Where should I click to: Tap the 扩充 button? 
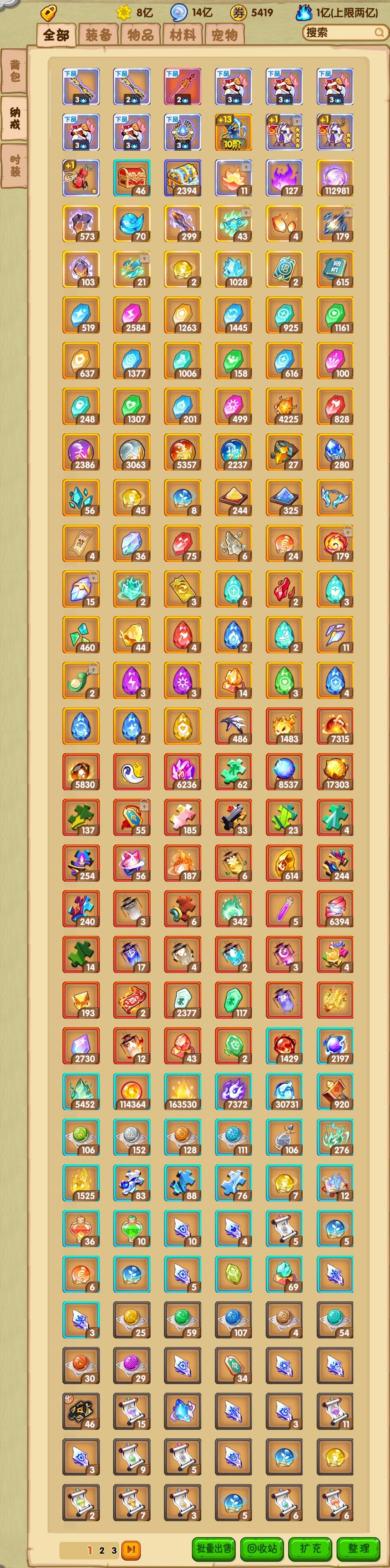pyautogui.click(x=310, y=1548)
